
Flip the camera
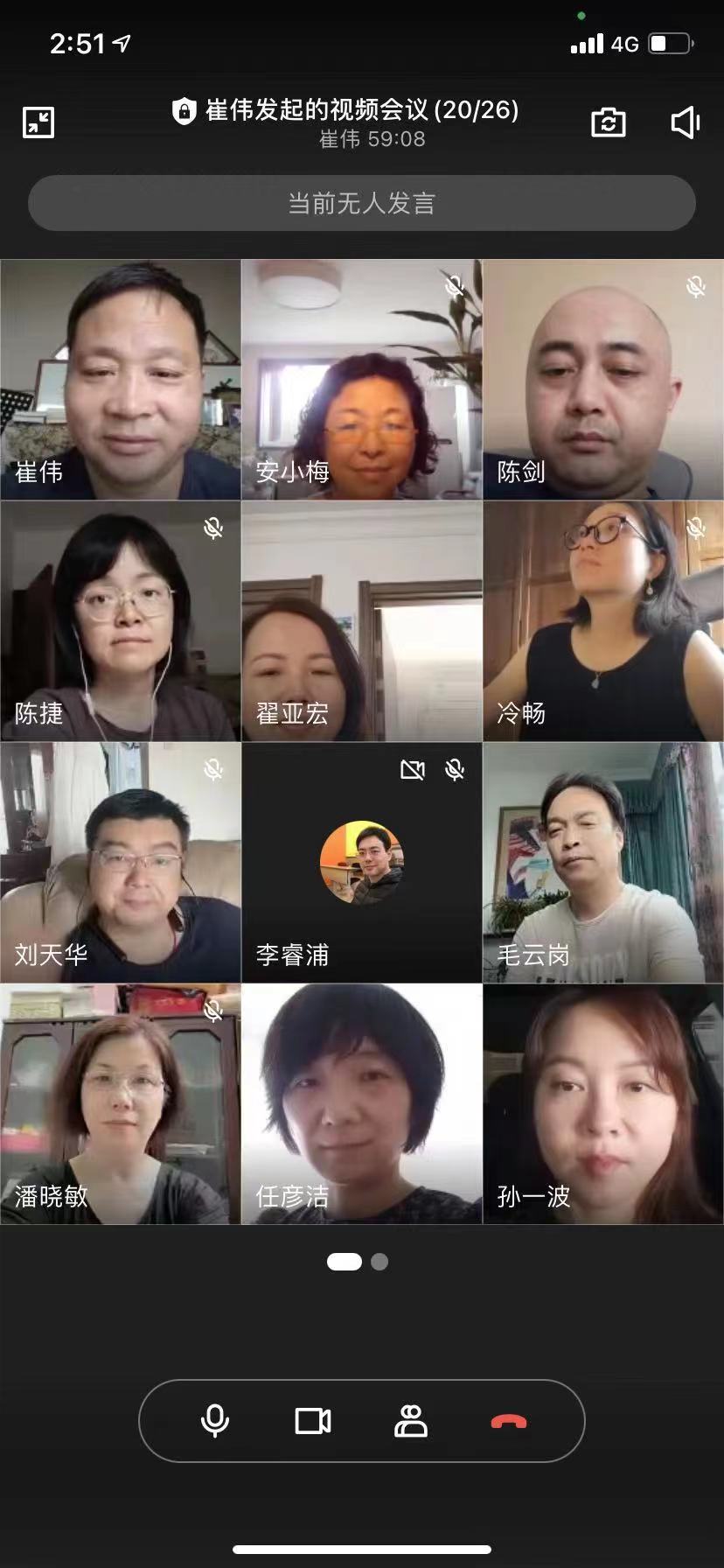click(x=608, y=122)
